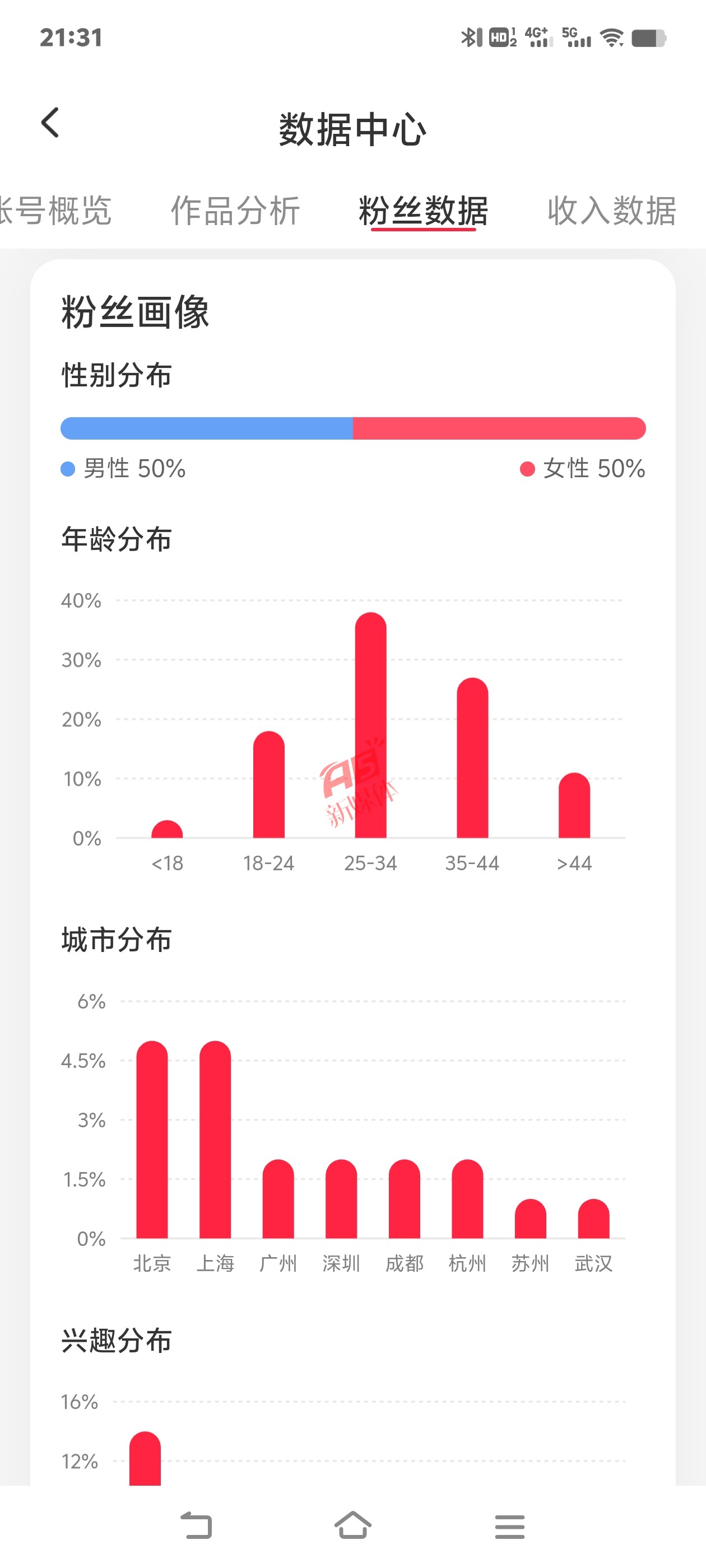Switch to the 作品分析 tab
Image resolution: width=706 pixels, height=1568 pixels.
(235, 211)
